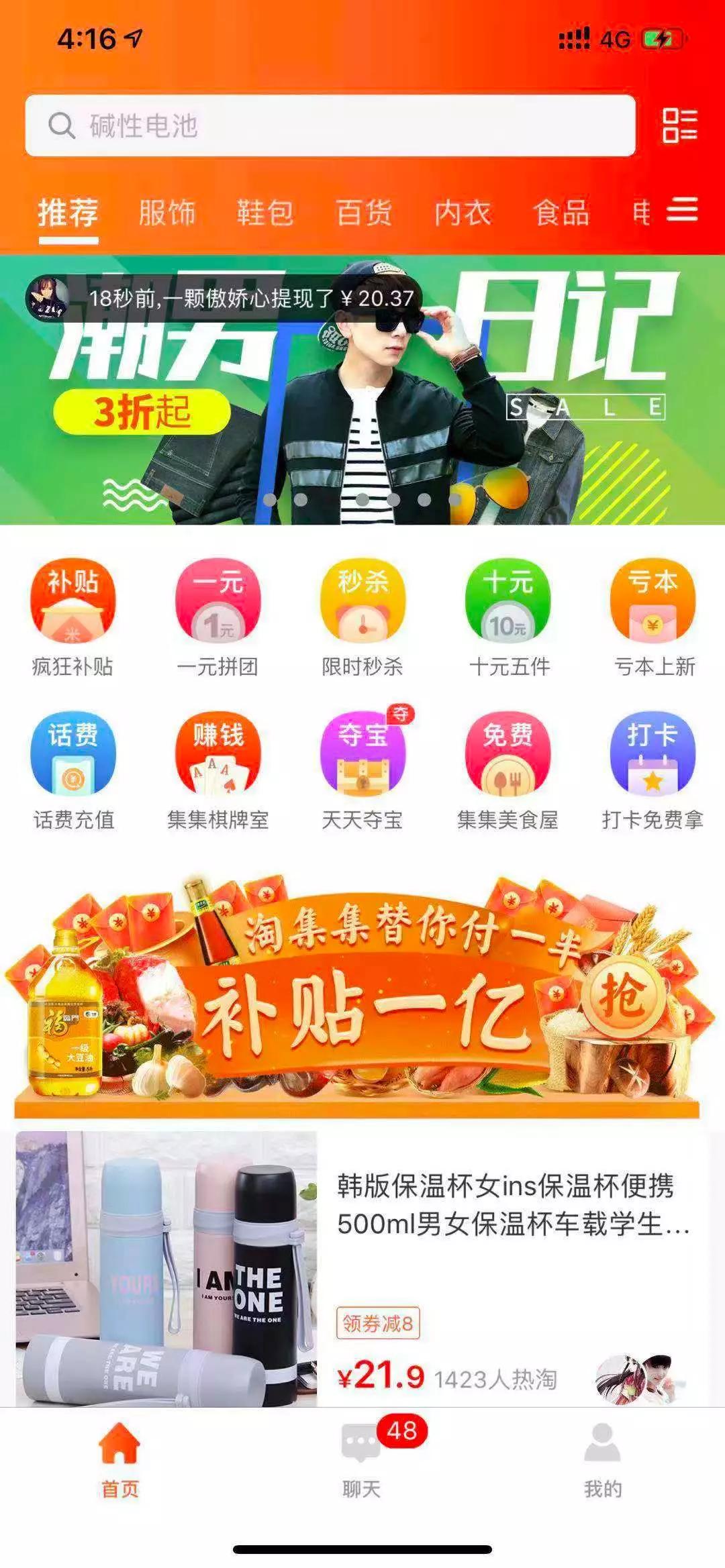Go to the 内衣 tab
Screen dimensions: 725x1568
tap(463, 213)
